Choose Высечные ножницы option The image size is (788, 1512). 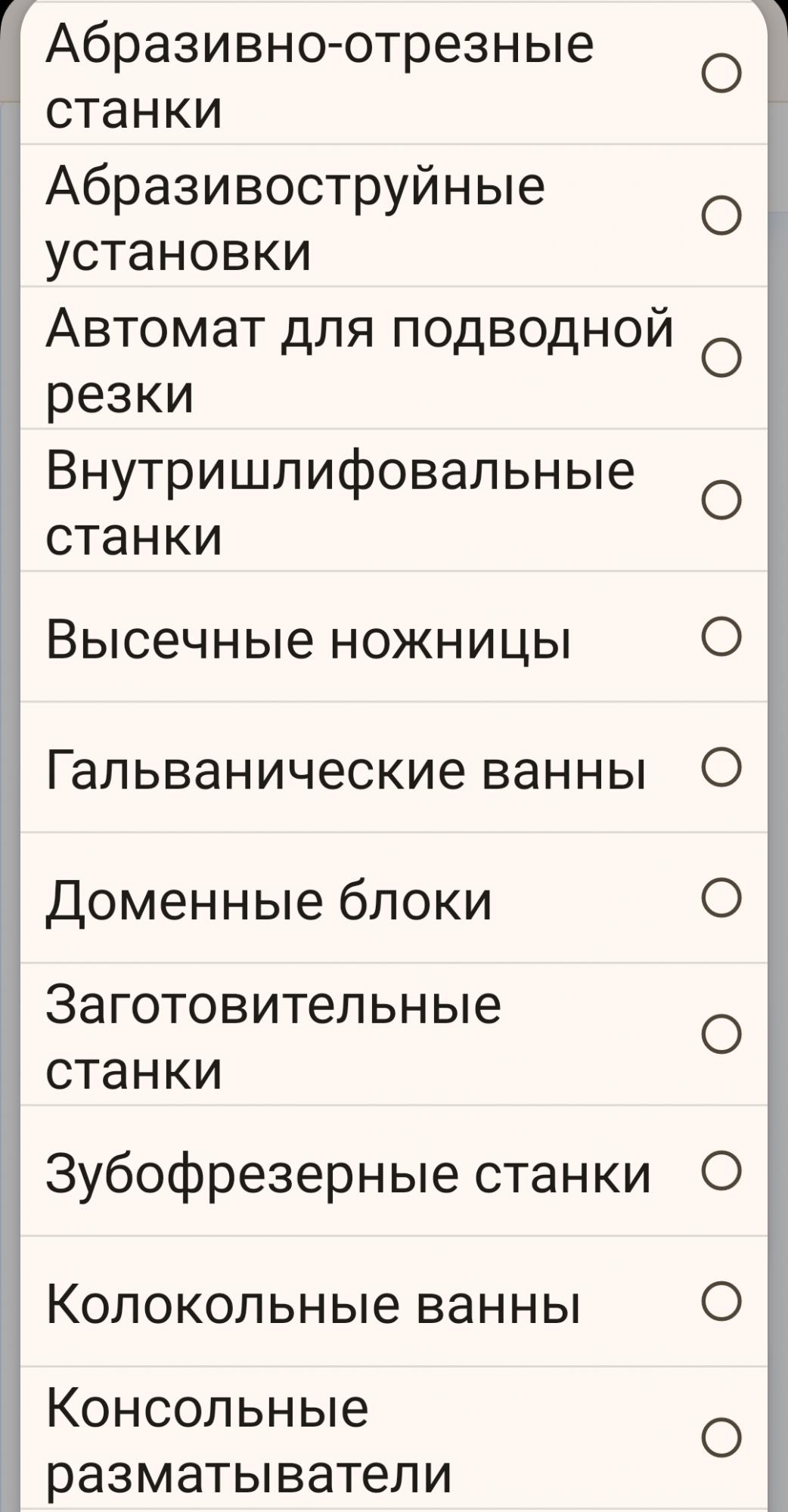click(x=720, y=637)
